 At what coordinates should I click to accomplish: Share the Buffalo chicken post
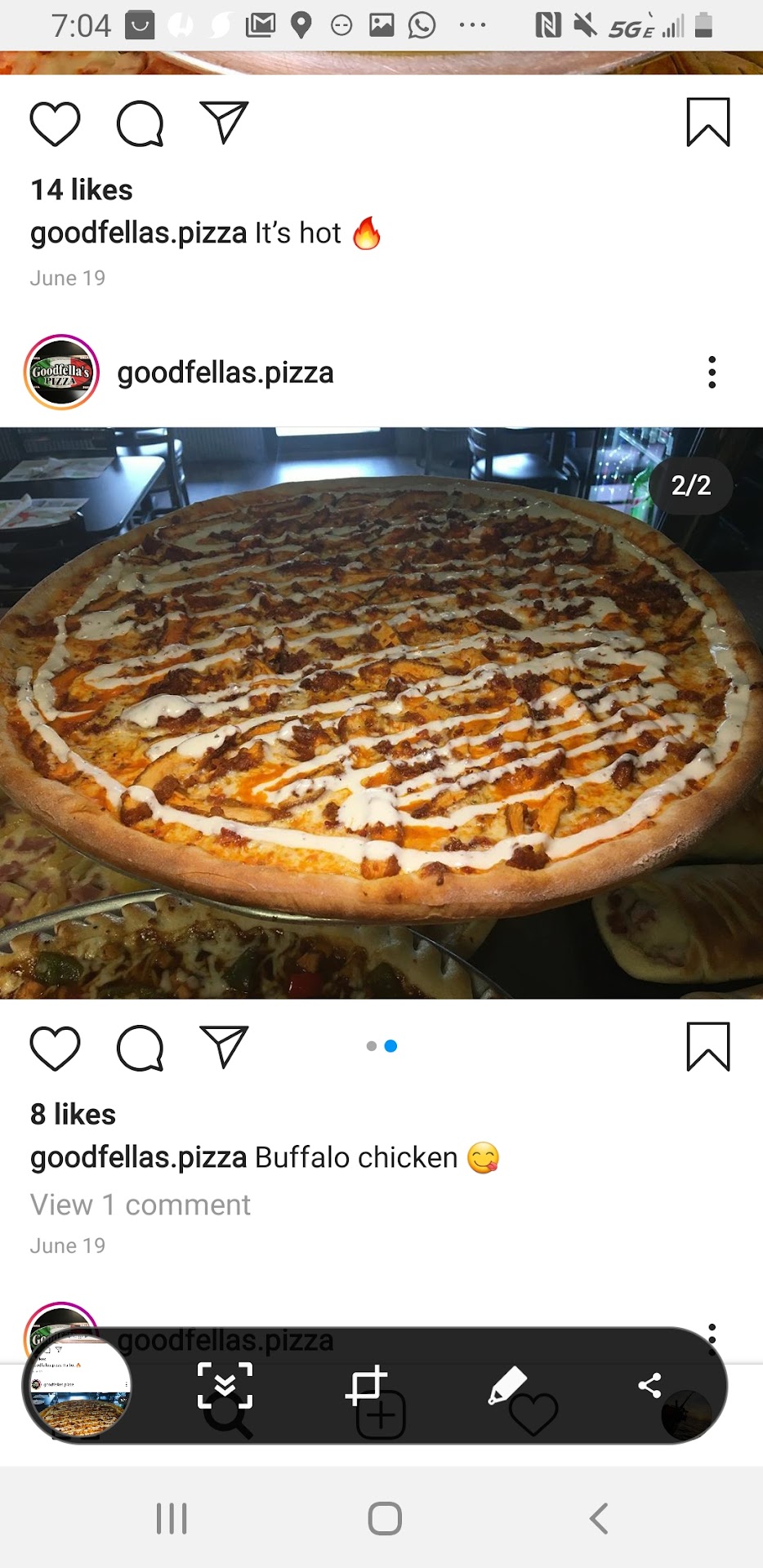[x=224, y=1046]
